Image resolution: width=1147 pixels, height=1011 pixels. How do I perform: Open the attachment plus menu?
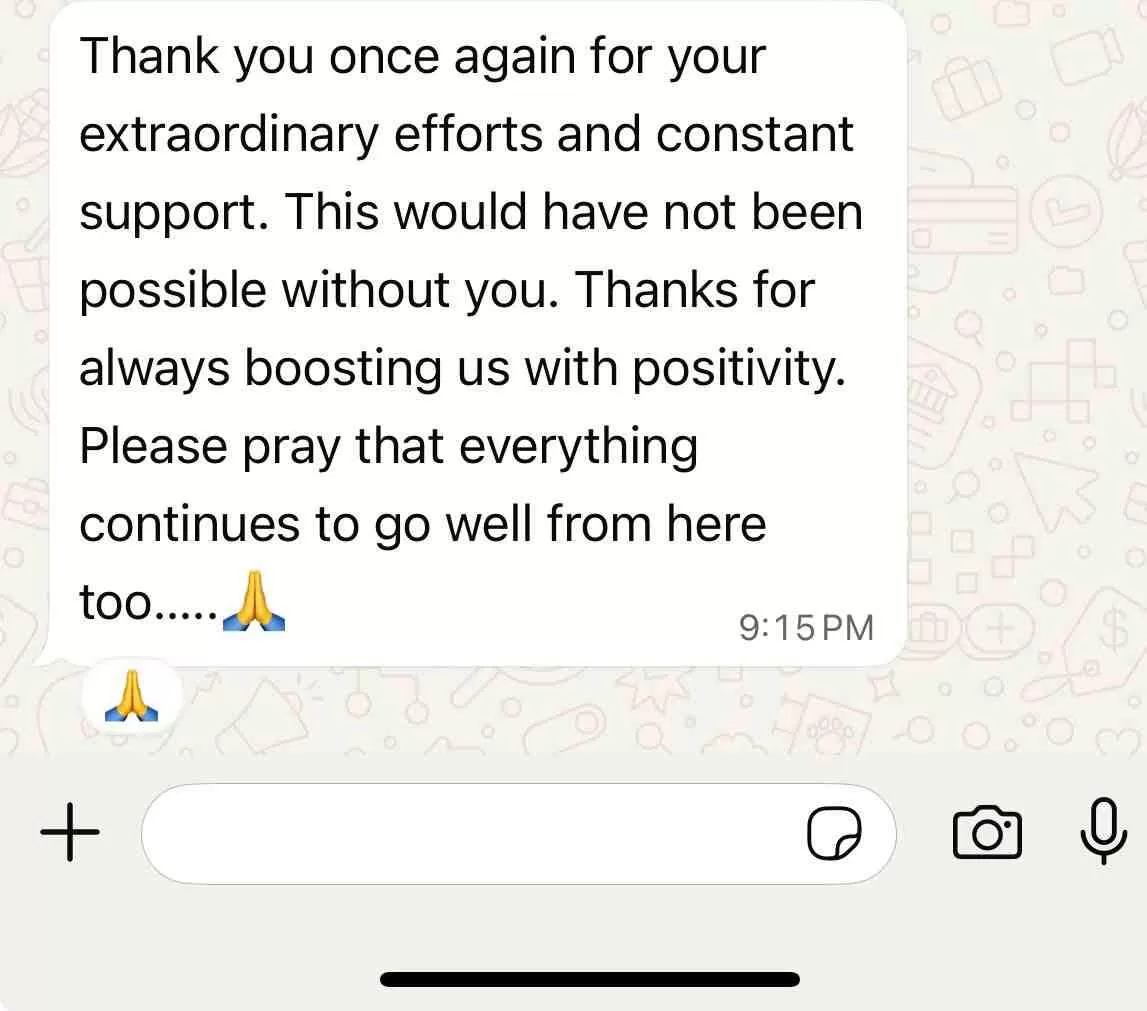[70, 831]
